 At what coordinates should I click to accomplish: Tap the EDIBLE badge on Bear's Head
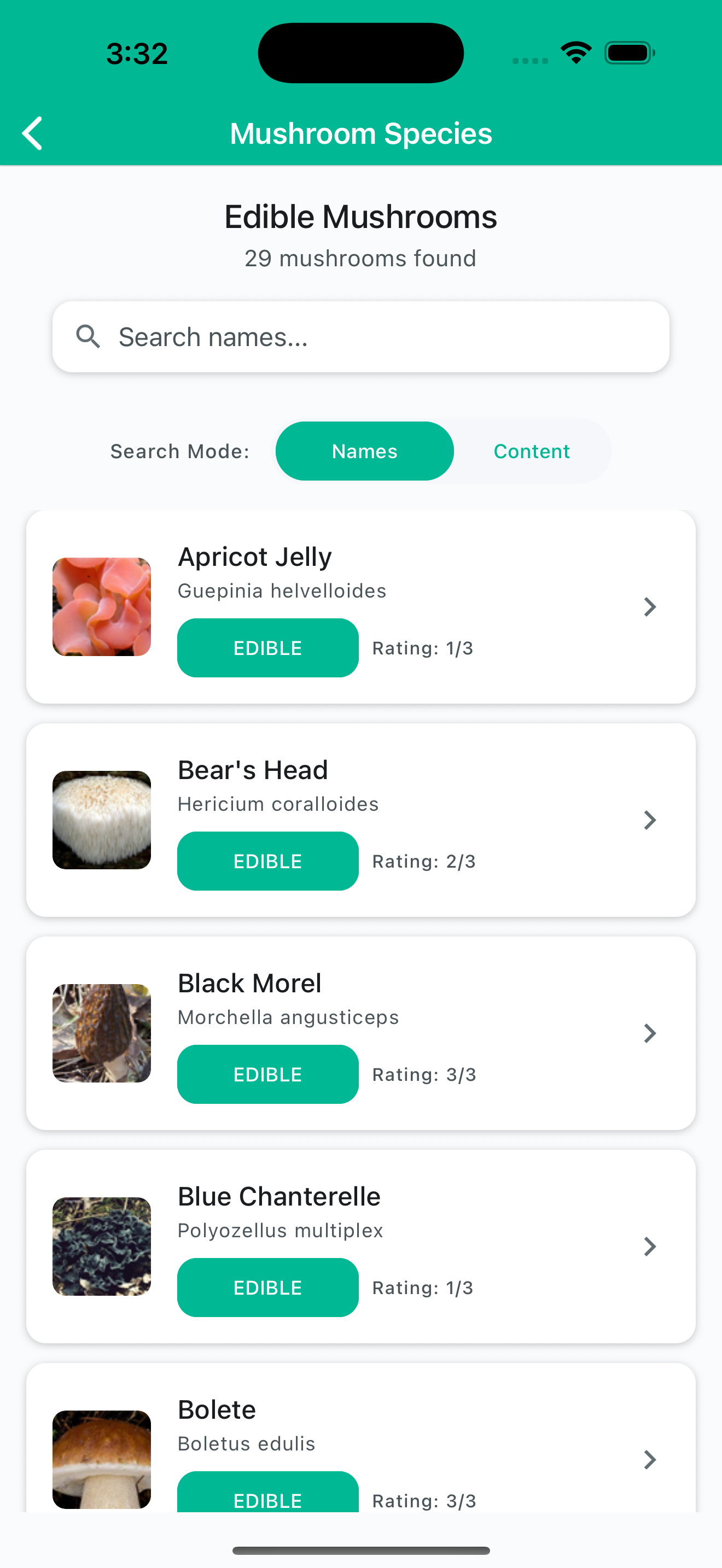point(267,861)
